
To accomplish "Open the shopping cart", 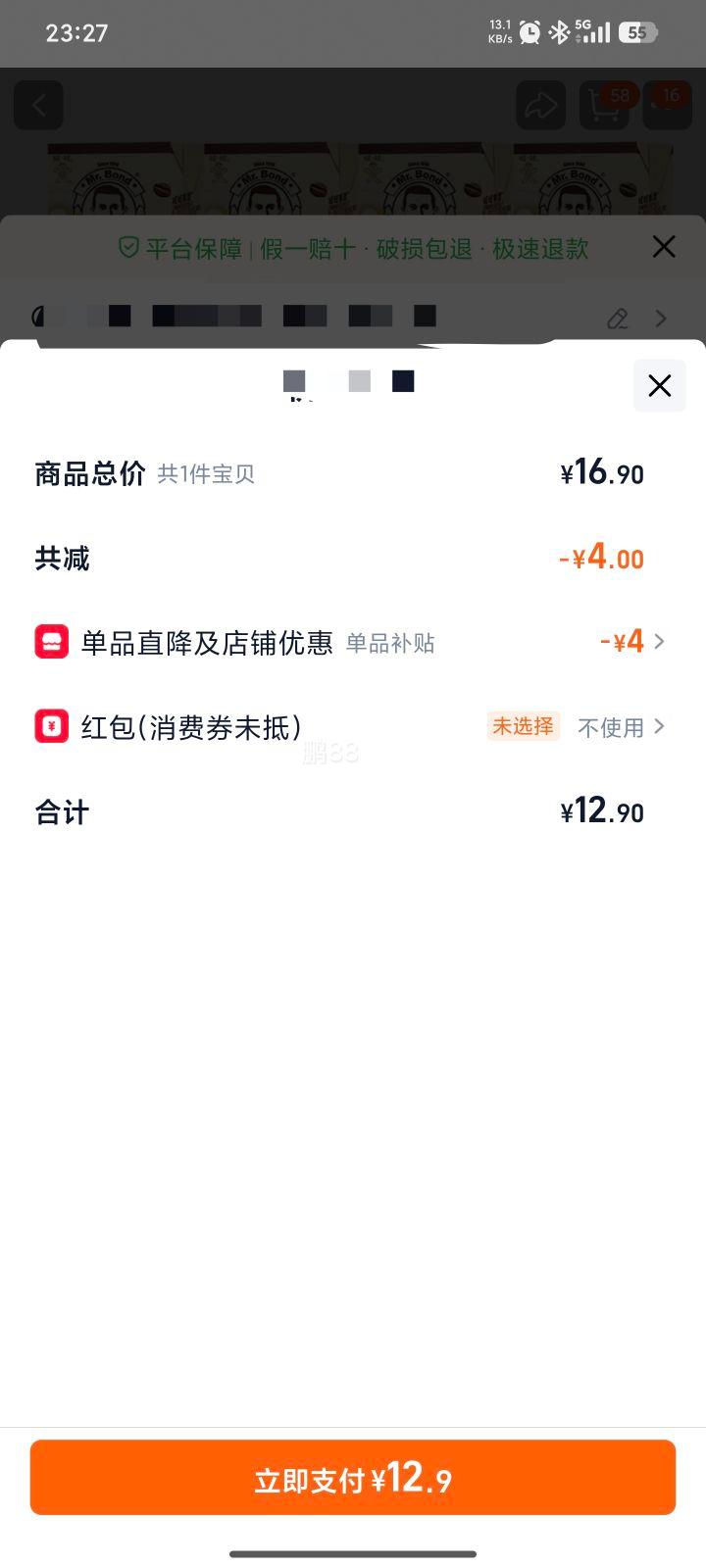I will click(604, 106).
